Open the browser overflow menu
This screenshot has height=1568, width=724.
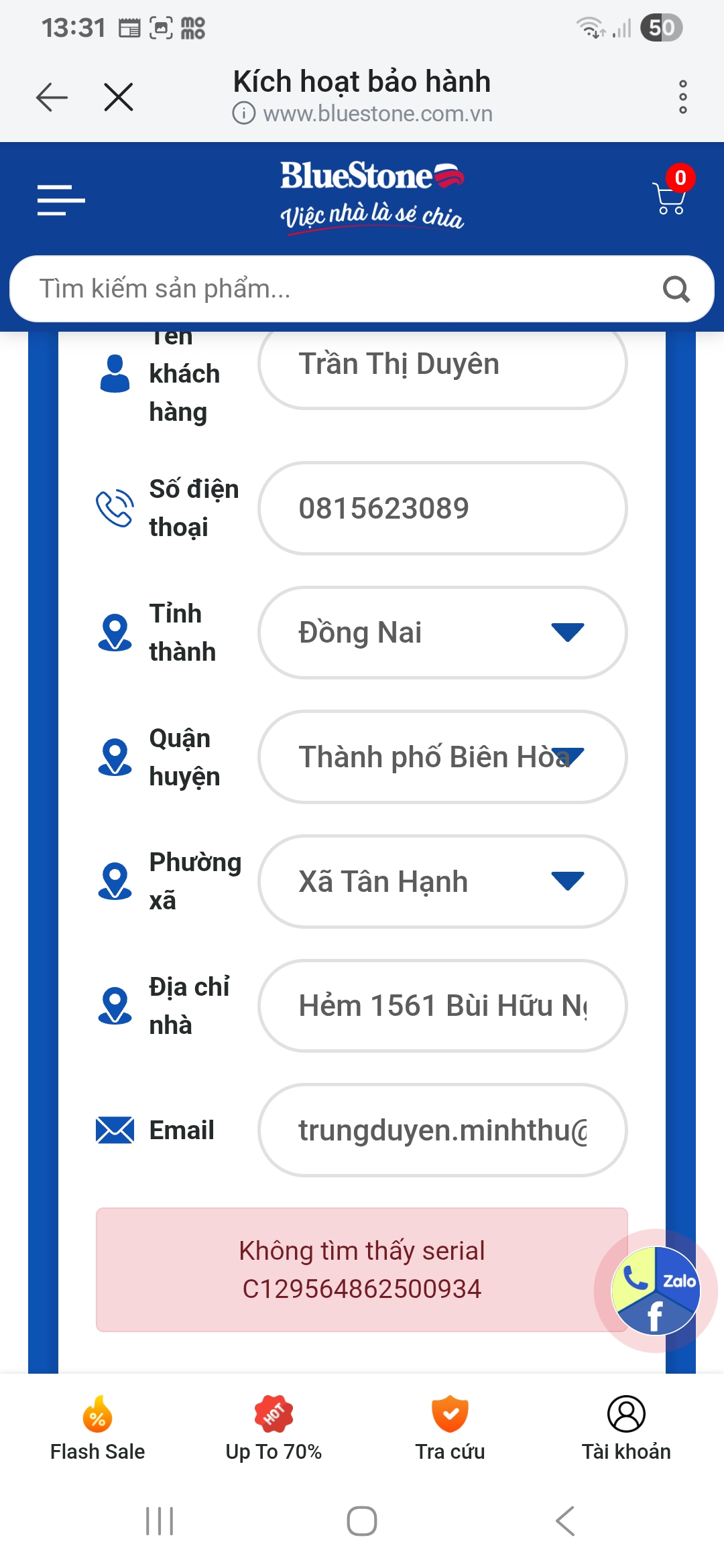coord(682,97)
